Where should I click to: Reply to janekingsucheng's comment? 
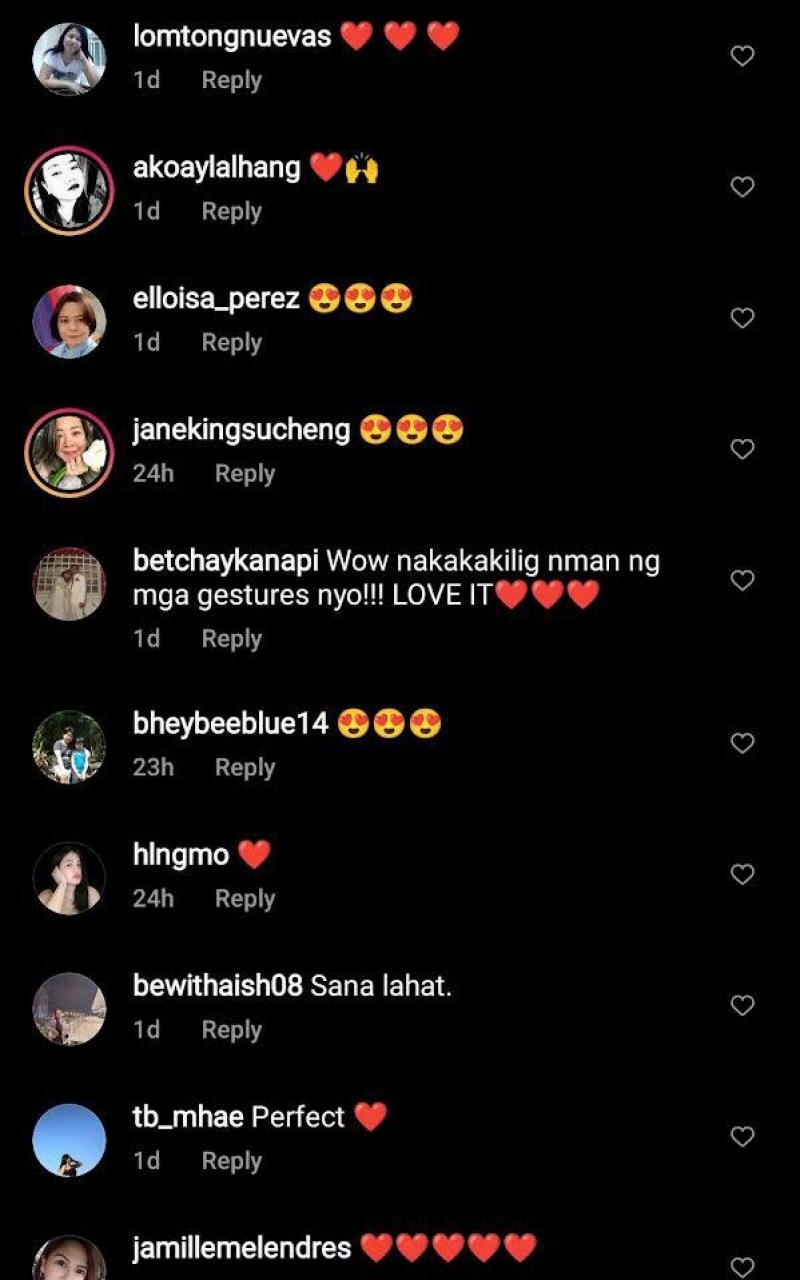[x=244, y=473]
